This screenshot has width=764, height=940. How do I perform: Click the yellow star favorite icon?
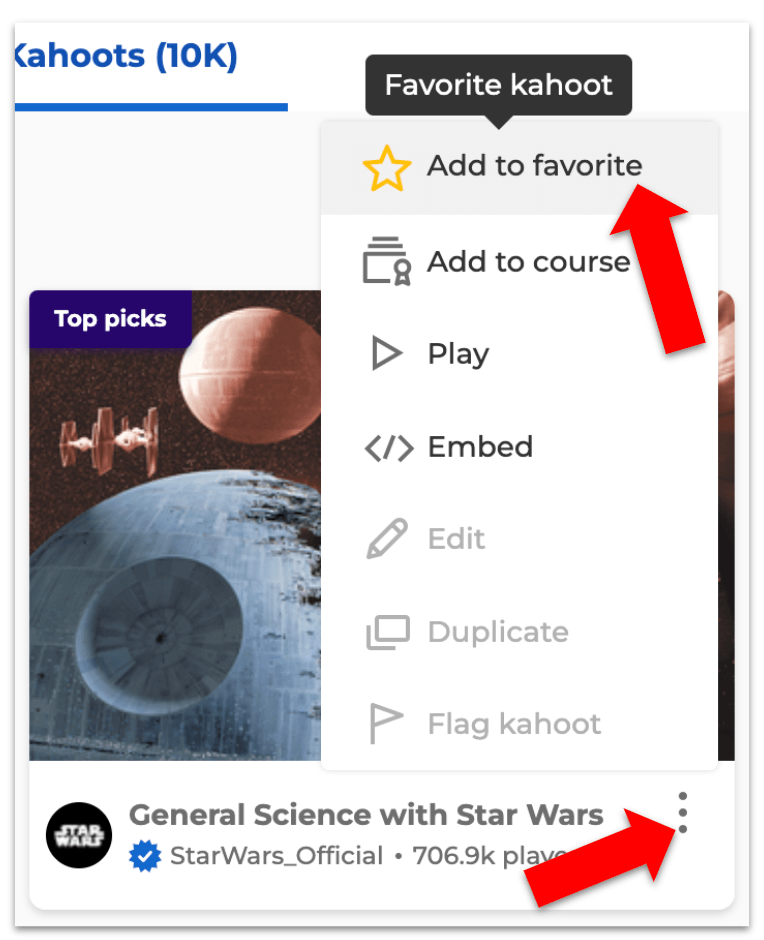click(x=388, y=165)
